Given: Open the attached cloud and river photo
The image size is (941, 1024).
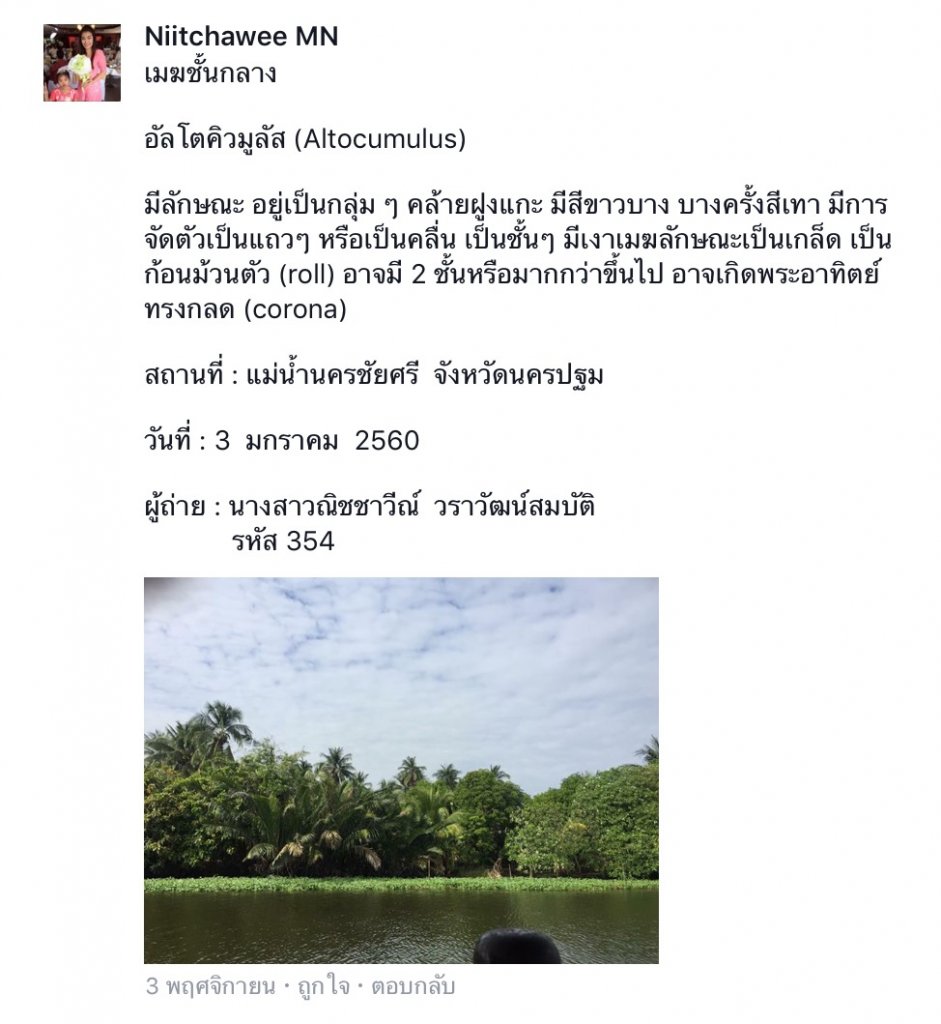Looking at the screenshot, I should click(401, 770).
